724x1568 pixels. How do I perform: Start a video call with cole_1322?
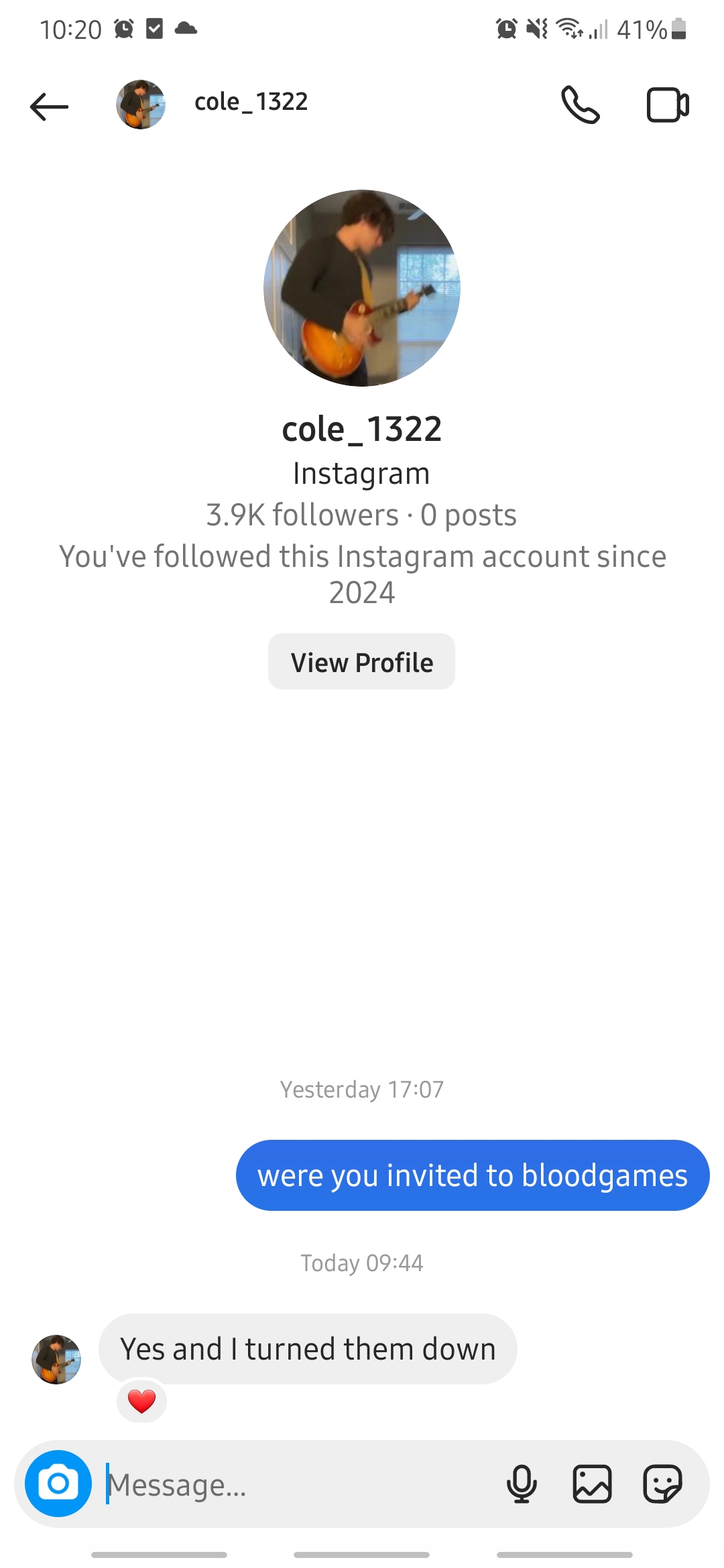[x=668, y=105]
